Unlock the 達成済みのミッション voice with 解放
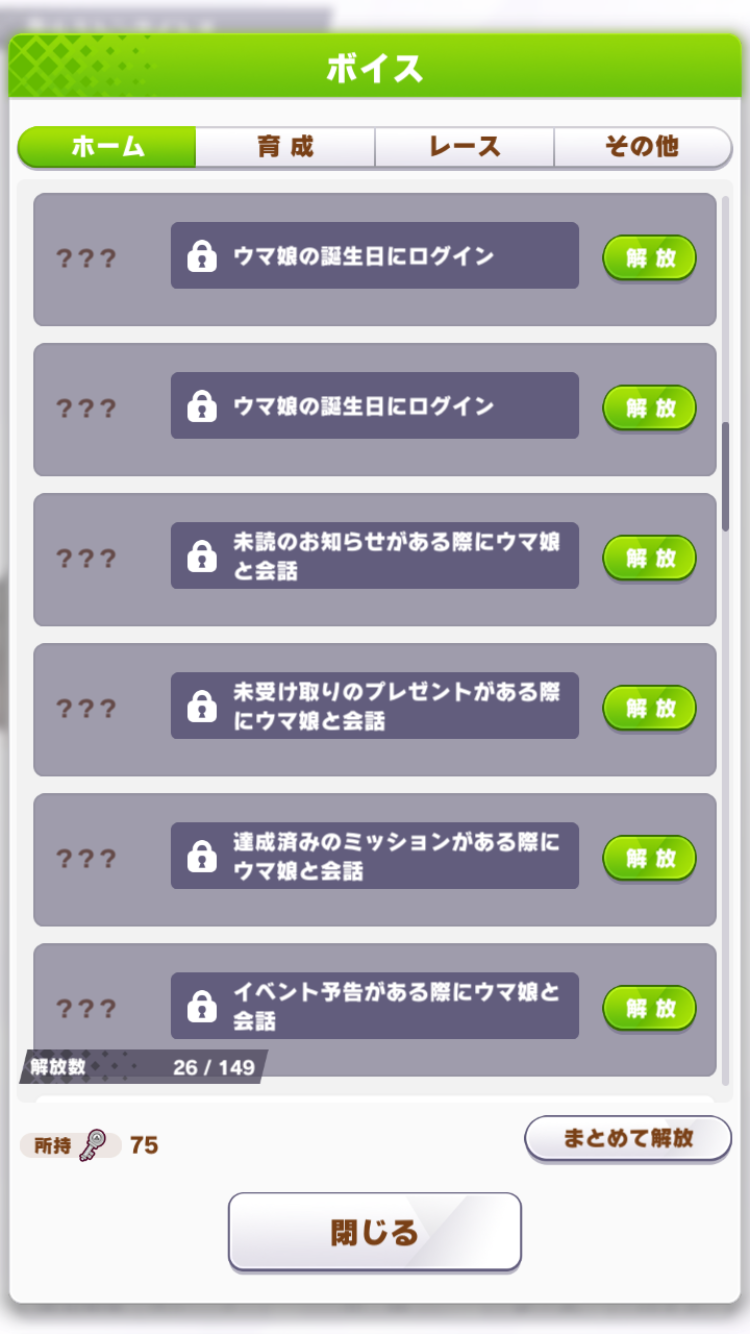 tap(649, 858)
